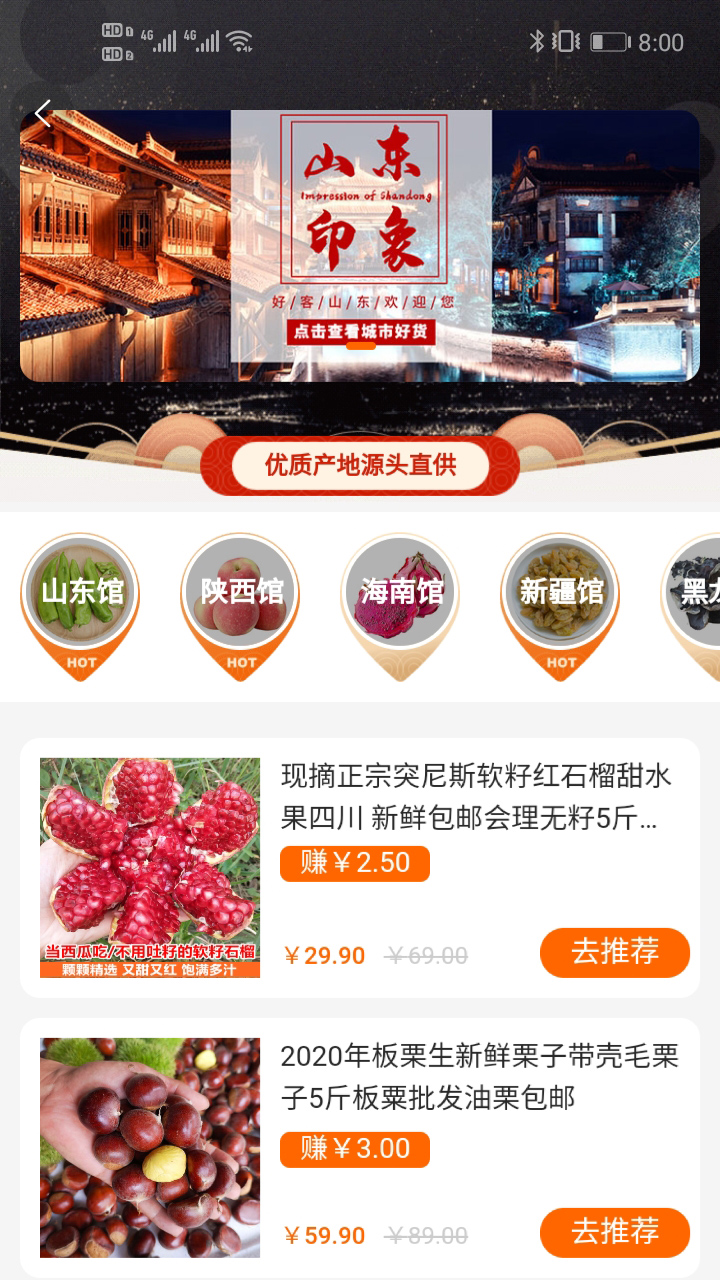Open the 突尼斯软籽红石榴 product card
Image resolution: width=720 pixels, height=1280 pixels.
coord(468,798)
